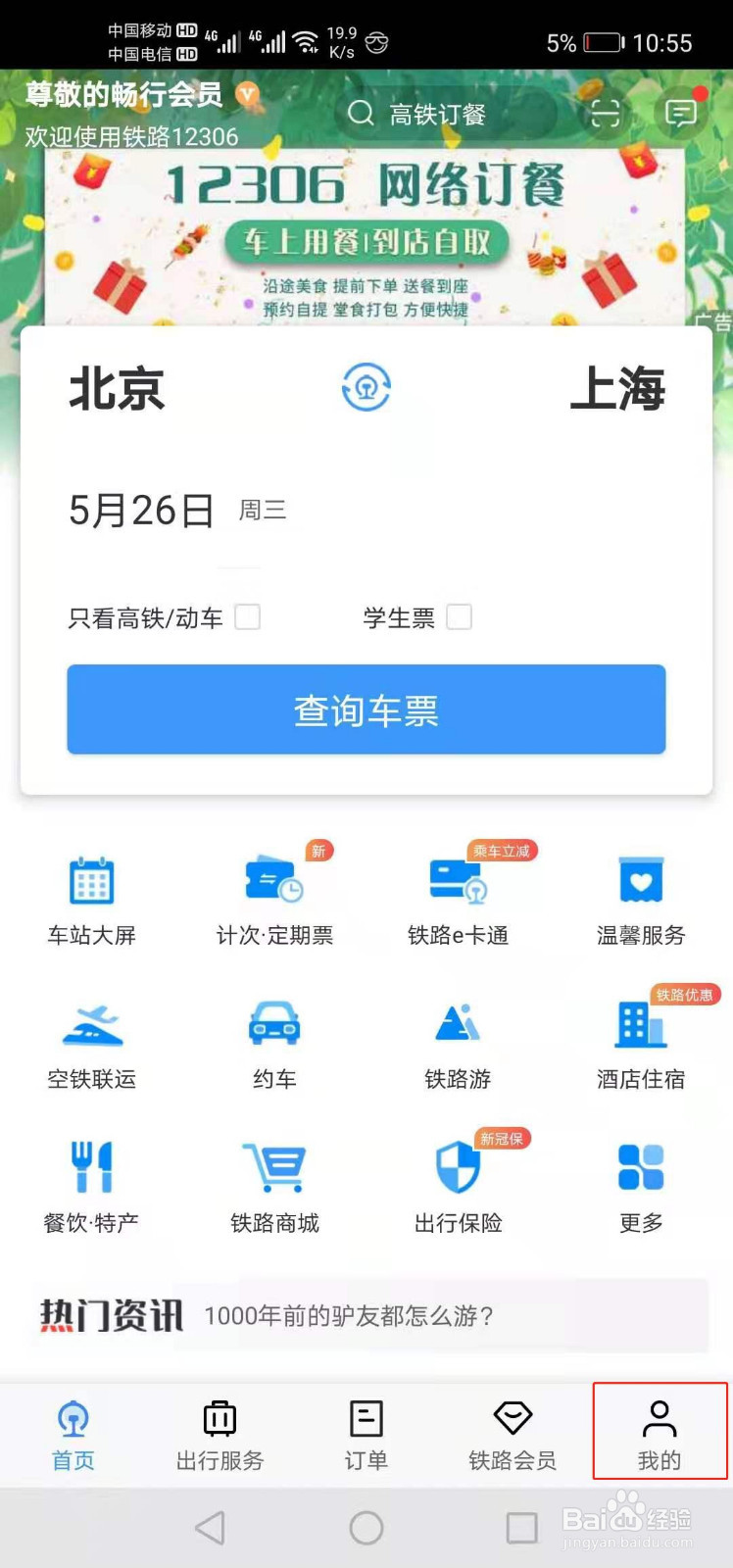The height and width of the screenshot is (1568, 733).
Task: Tap the 查询车票 search tickets button
Action: coord(366,710)
